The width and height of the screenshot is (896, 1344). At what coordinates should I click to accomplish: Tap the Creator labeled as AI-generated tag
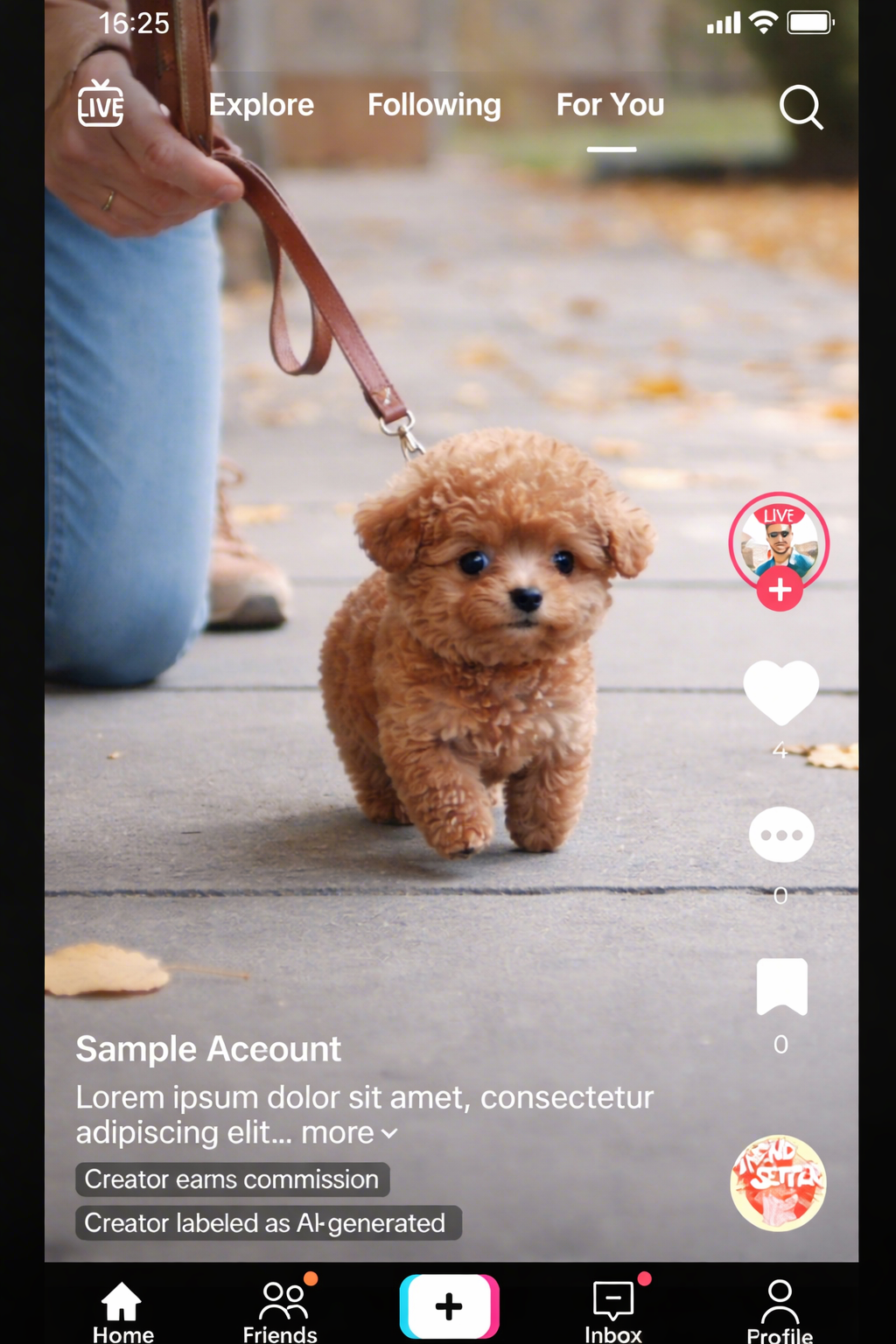pos(267,1222)
